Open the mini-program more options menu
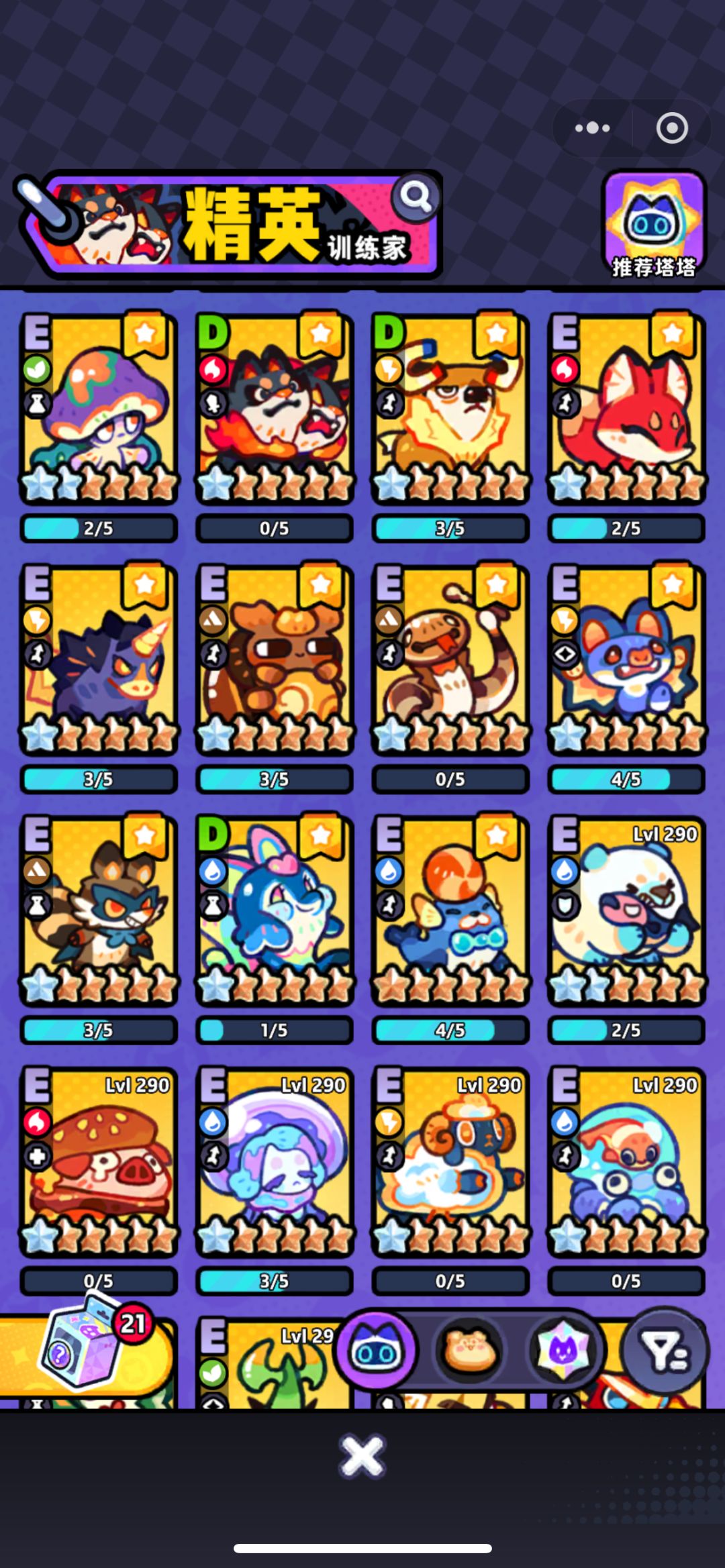 (592, 127)
